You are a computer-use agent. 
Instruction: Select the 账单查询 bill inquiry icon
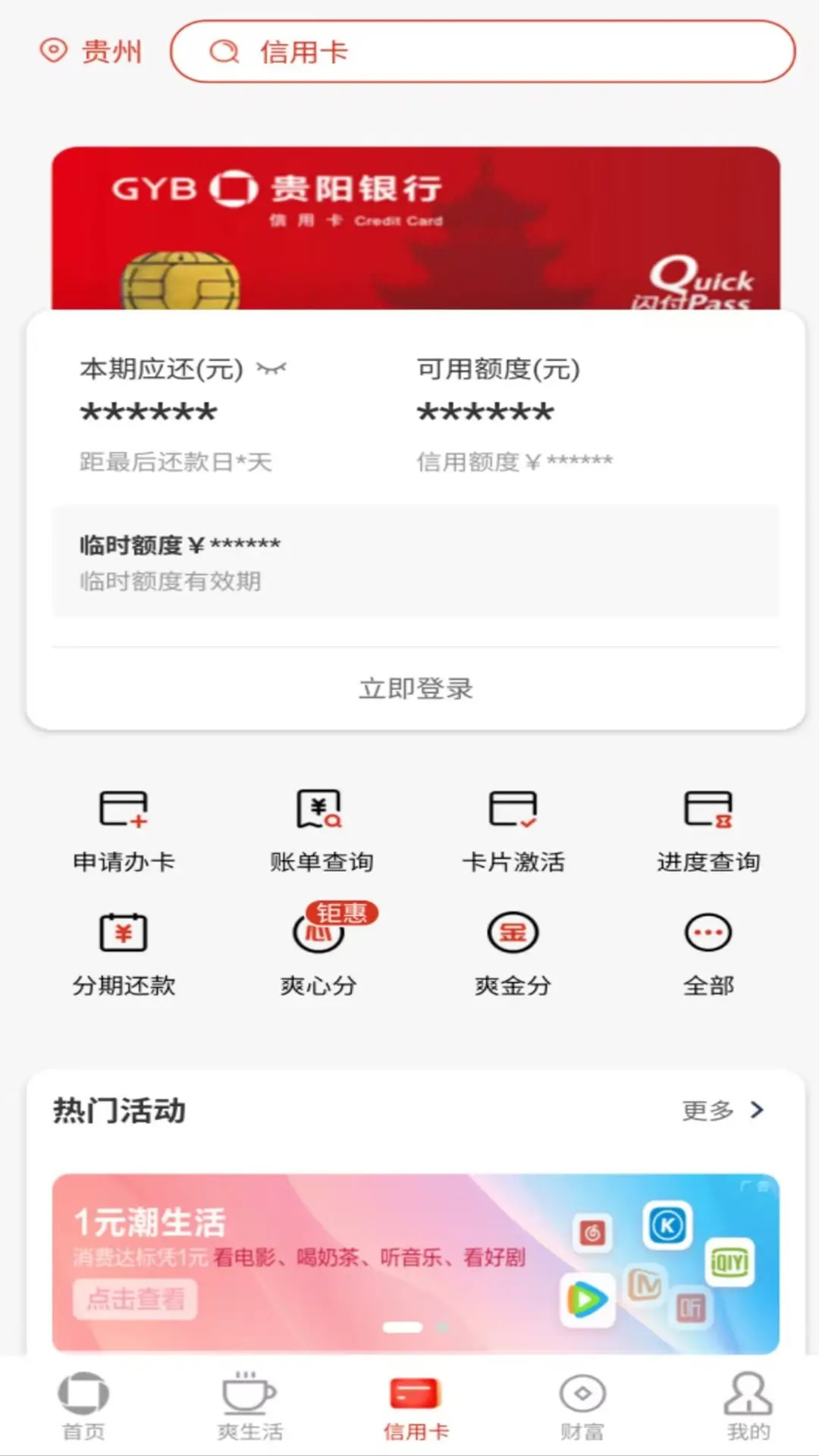(318, 829)
